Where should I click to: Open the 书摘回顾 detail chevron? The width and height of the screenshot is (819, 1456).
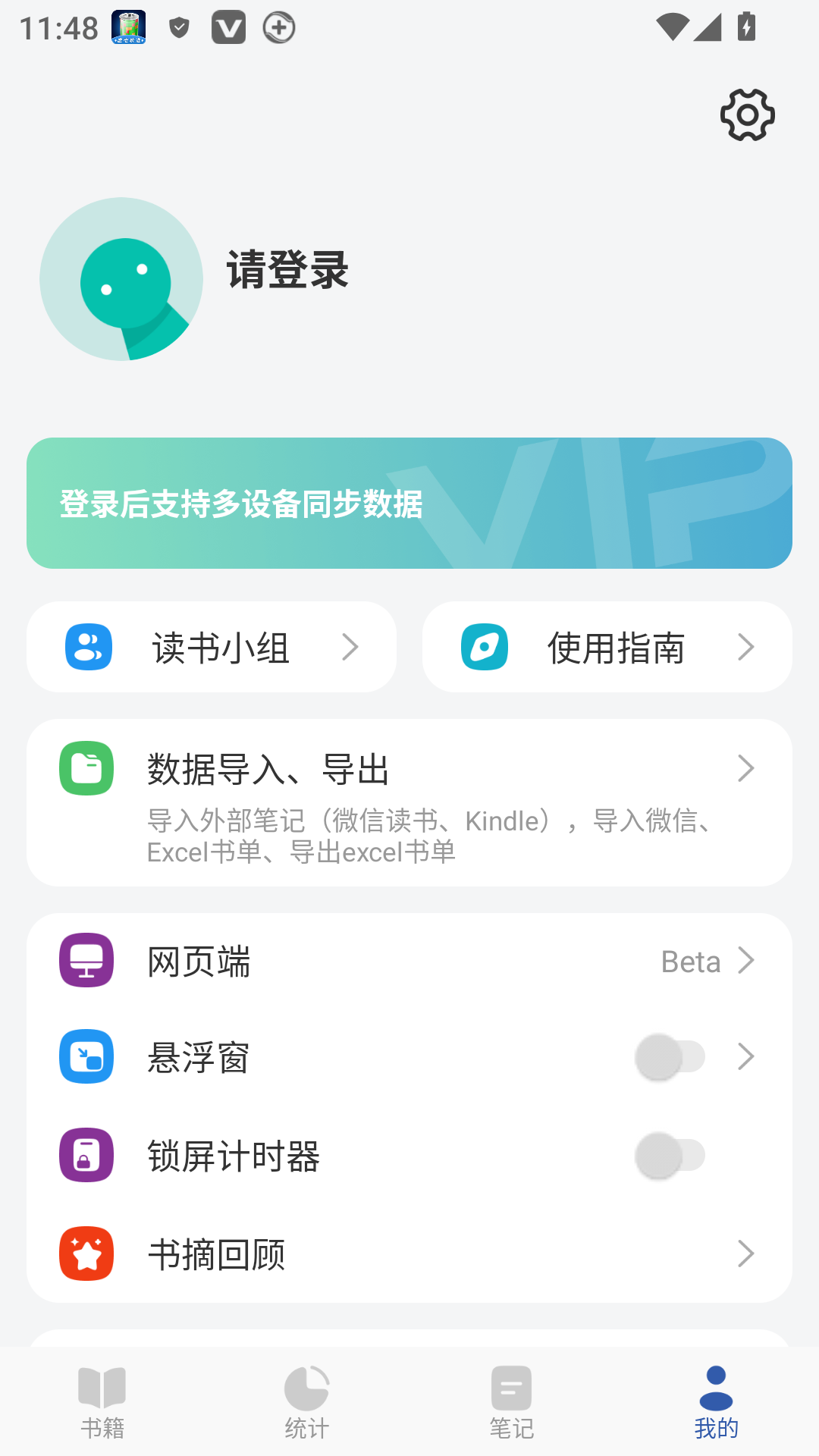(747, 1254)
